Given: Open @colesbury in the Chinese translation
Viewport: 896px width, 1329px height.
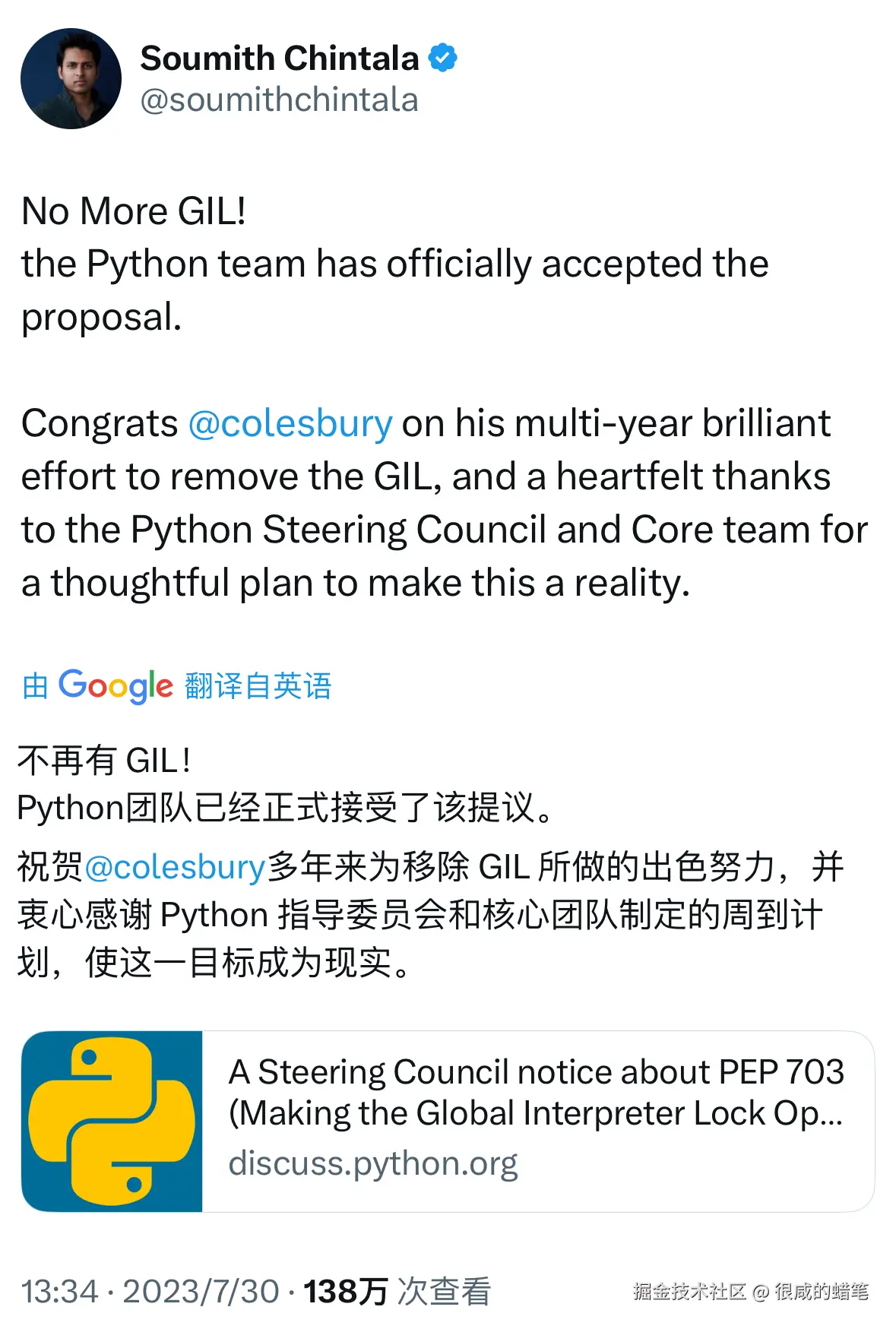Looking at the screenshot, I should 175,867.
